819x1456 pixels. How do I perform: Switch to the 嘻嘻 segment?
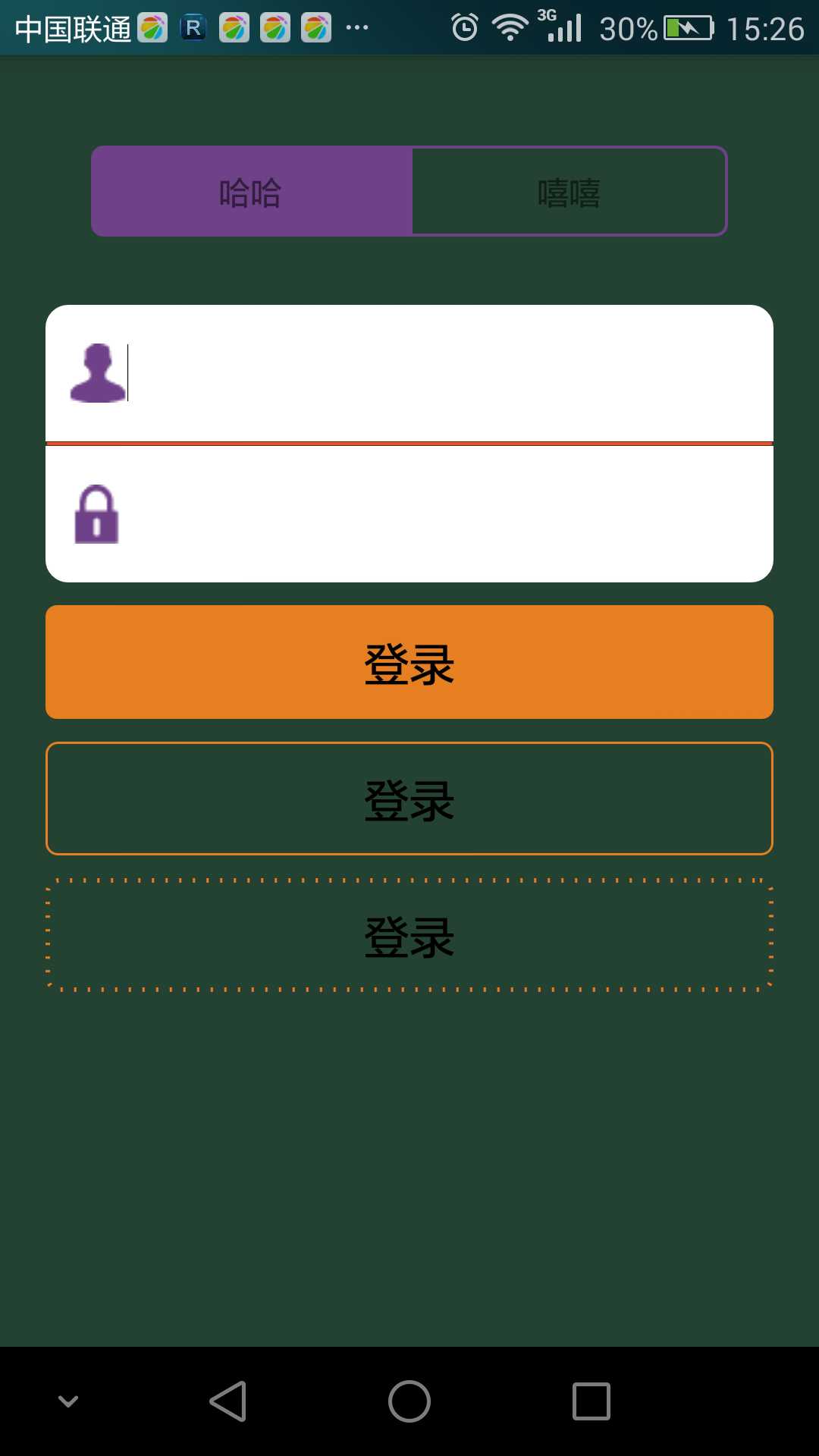[569, 192]
